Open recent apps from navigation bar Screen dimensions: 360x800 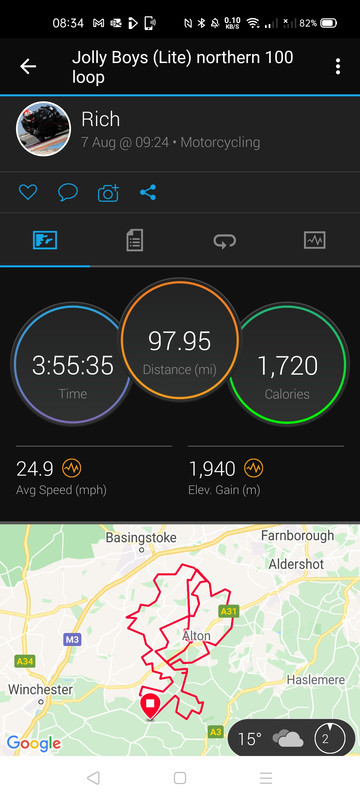click(266, 778)
